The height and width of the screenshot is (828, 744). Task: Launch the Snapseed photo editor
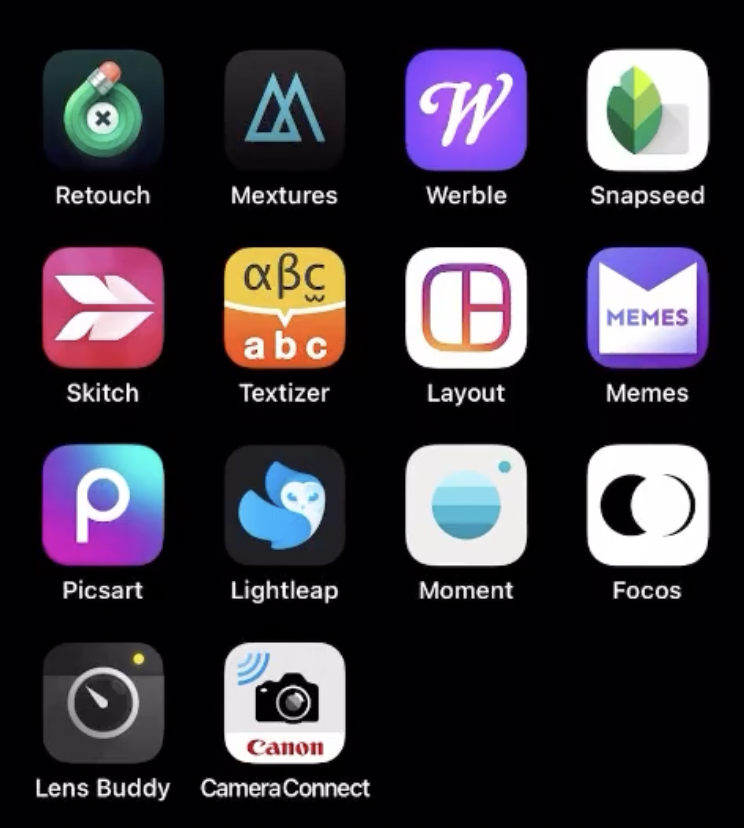tap(647, 110)
